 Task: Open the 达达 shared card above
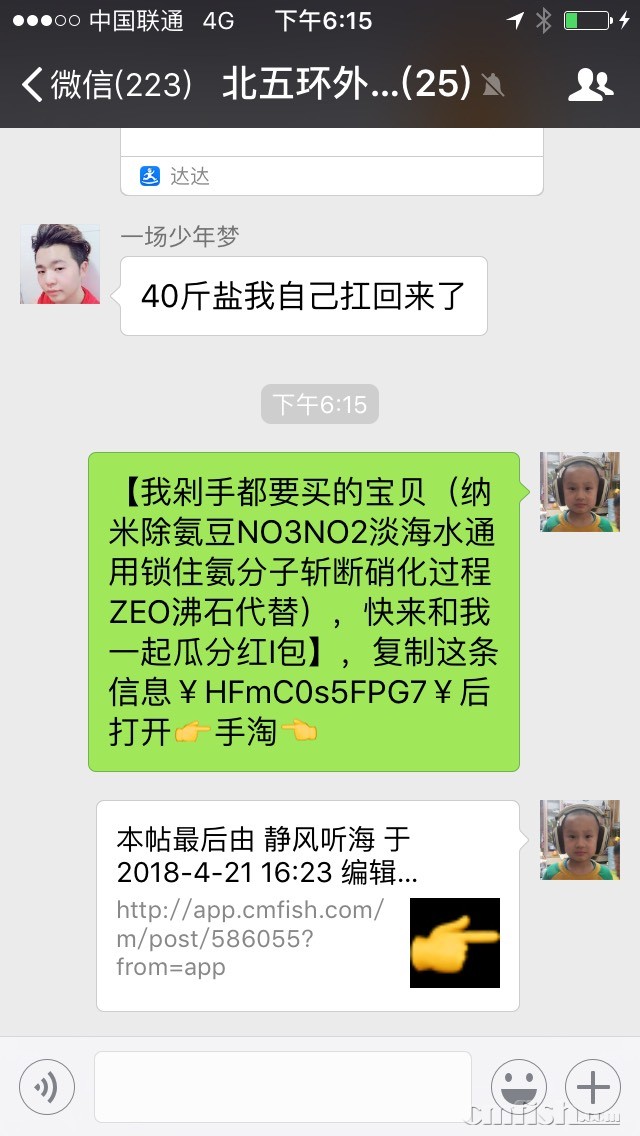pyautogui.click(x=331, y=164)
